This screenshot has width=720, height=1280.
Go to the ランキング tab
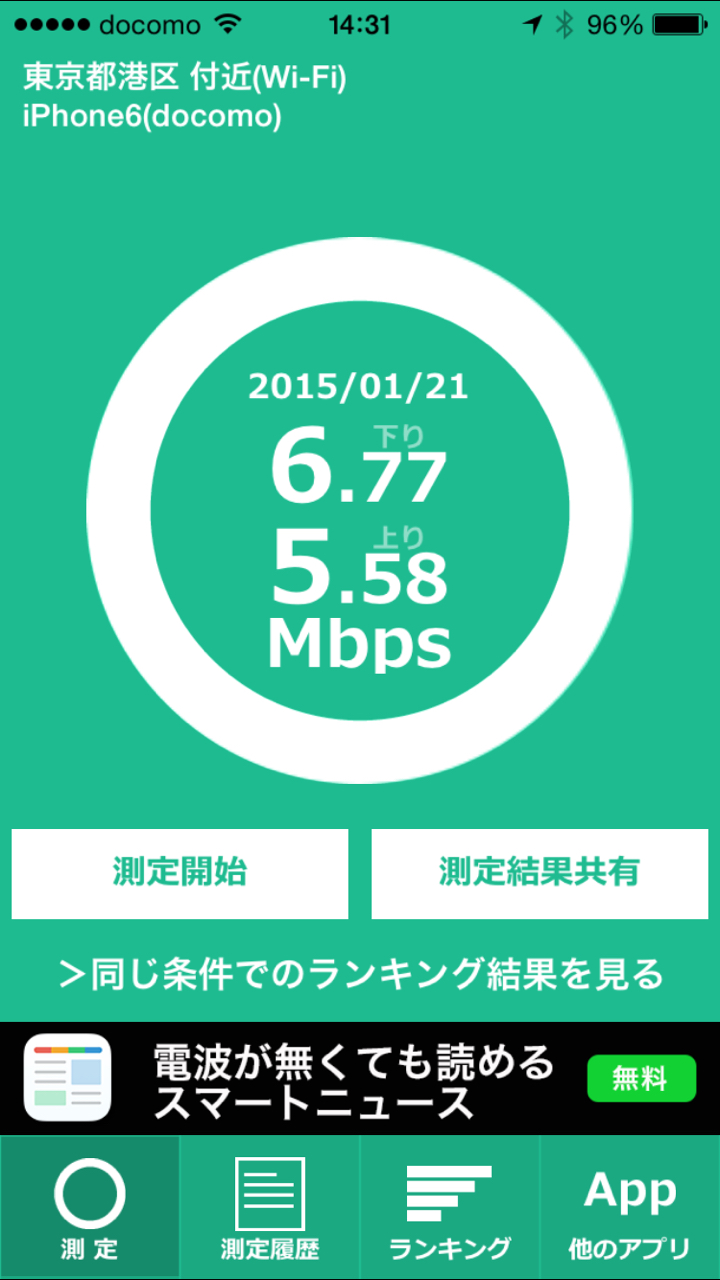click(x=450, y=1207)
